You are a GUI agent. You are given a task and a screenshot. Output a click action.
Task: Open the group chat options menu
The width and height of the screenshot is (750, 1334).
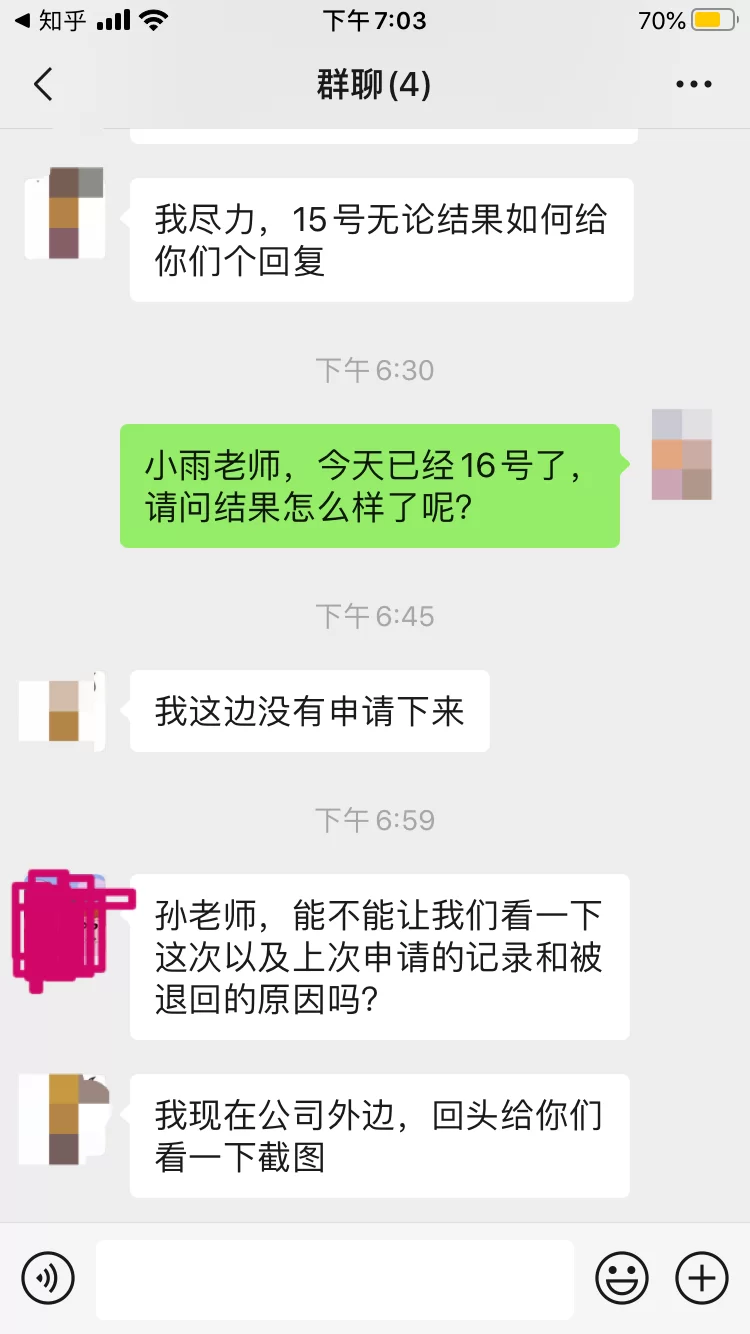point(693,85)
